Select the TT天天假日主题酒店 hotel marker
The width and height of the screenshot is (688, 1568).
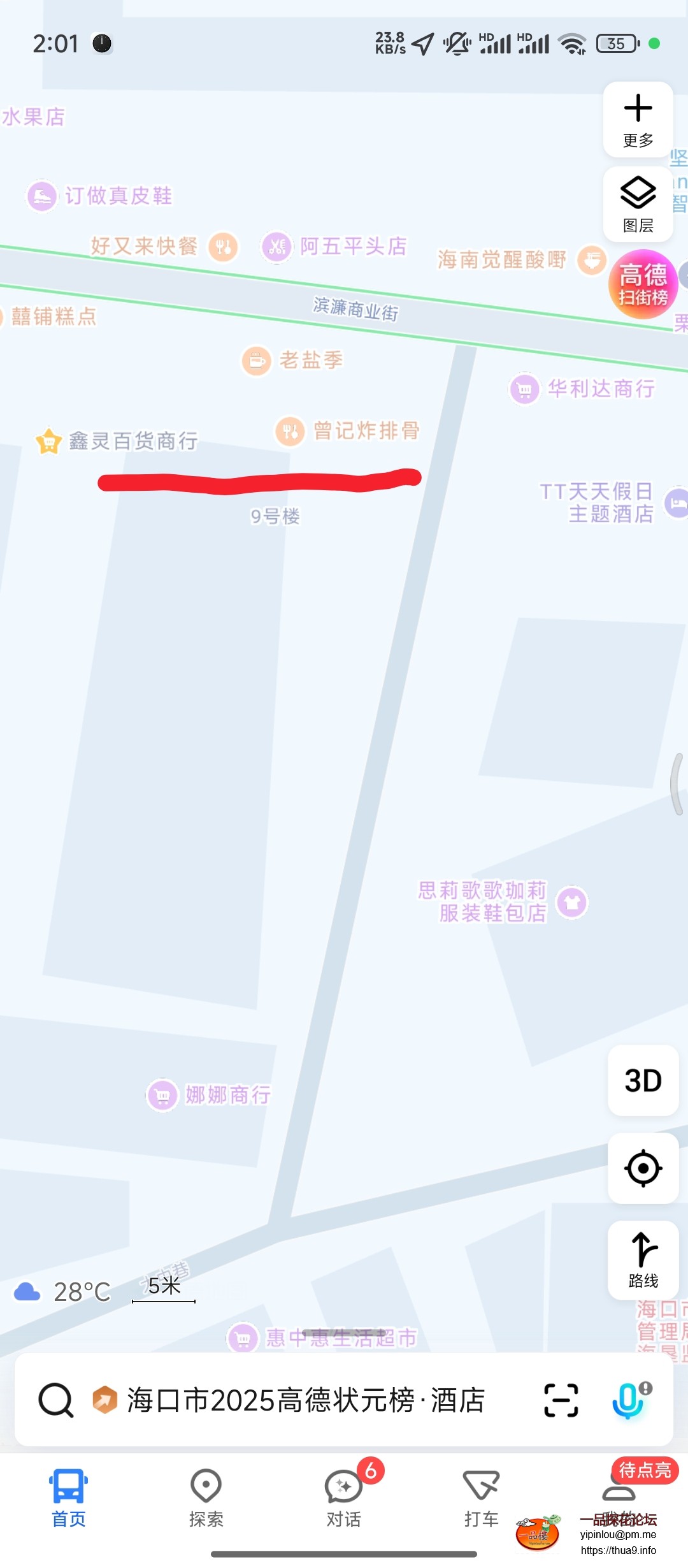click(676, 503)
